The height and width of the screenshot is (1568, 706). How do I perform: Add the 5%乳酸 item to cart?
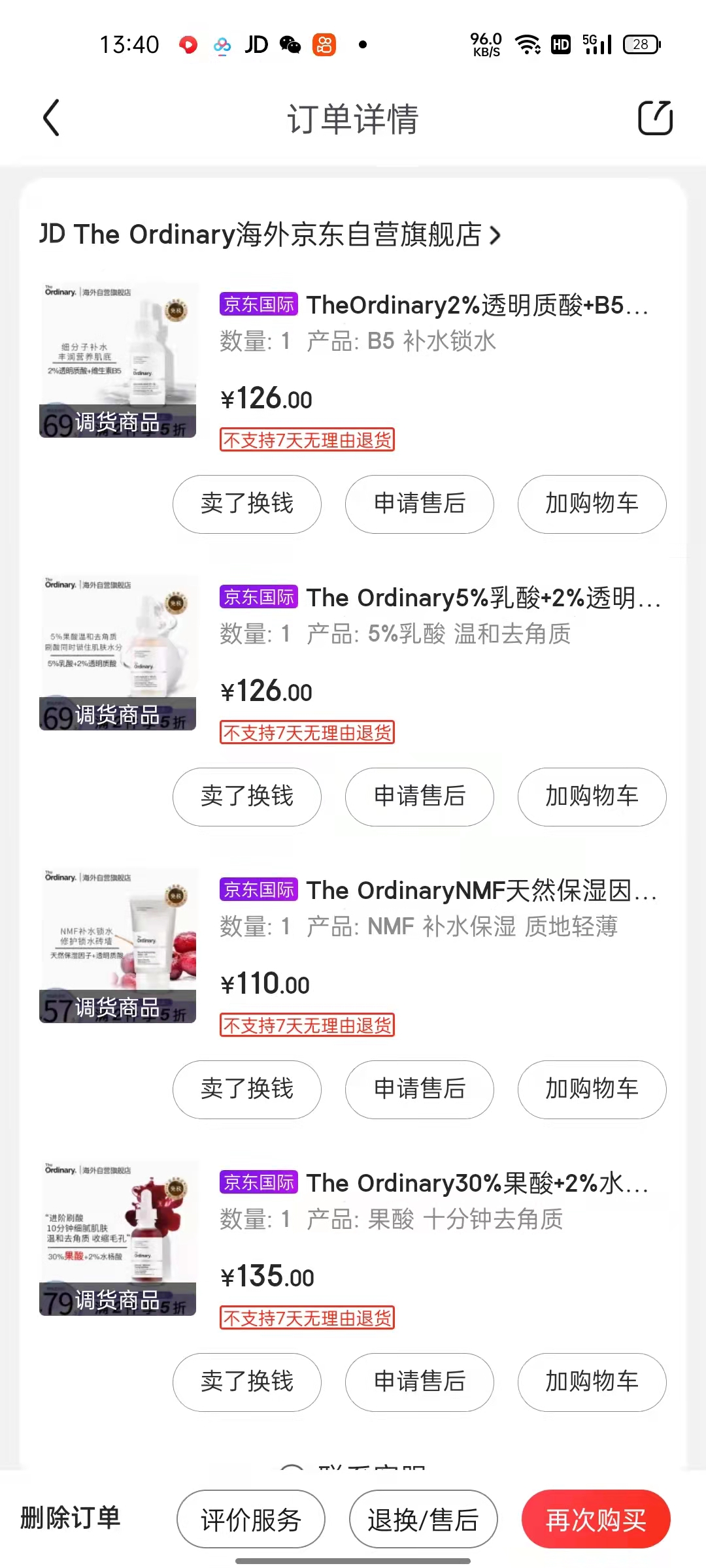pos(592,796)
